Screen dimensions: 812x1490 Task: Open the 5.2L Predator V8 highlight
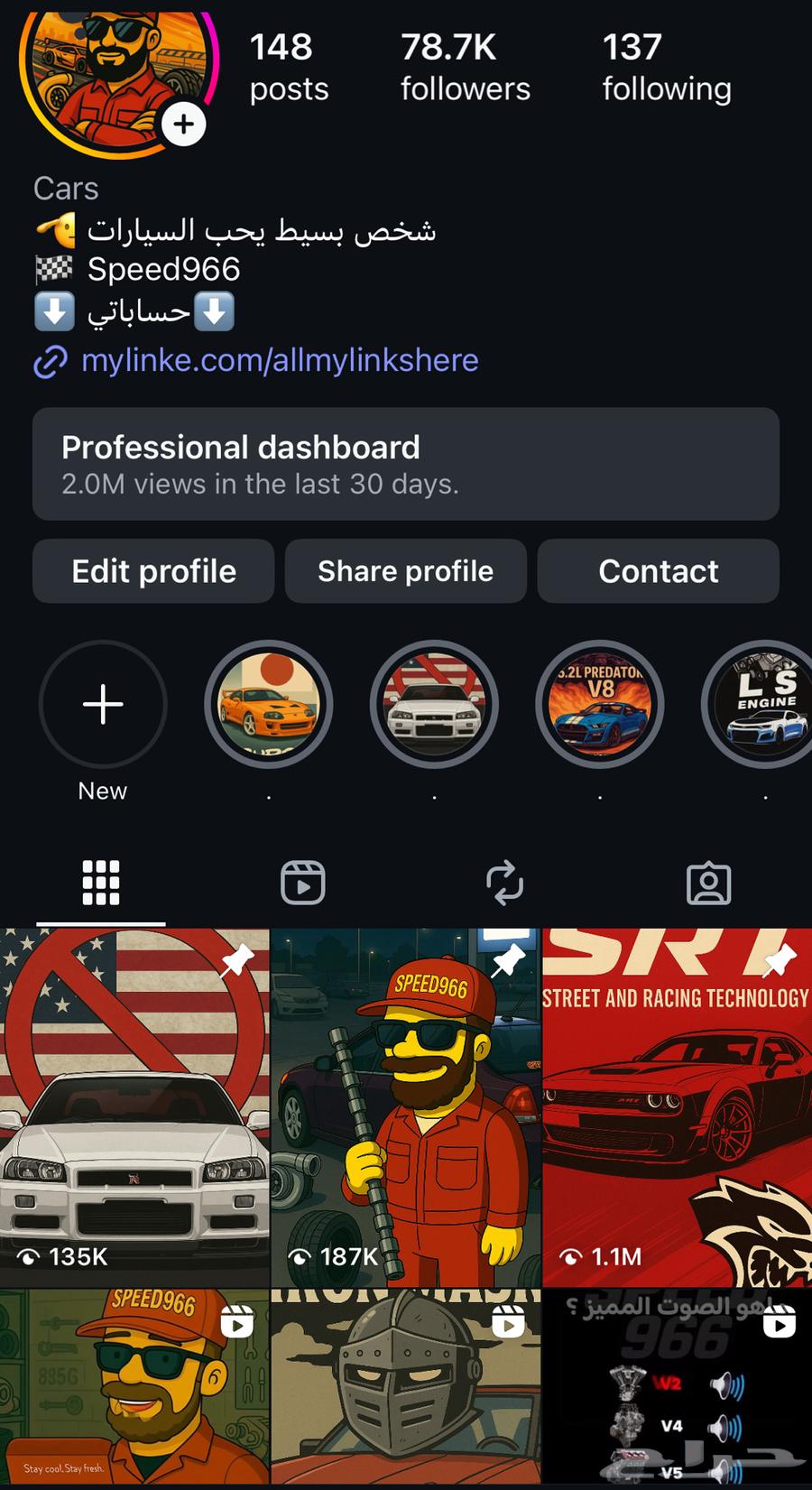600,705
